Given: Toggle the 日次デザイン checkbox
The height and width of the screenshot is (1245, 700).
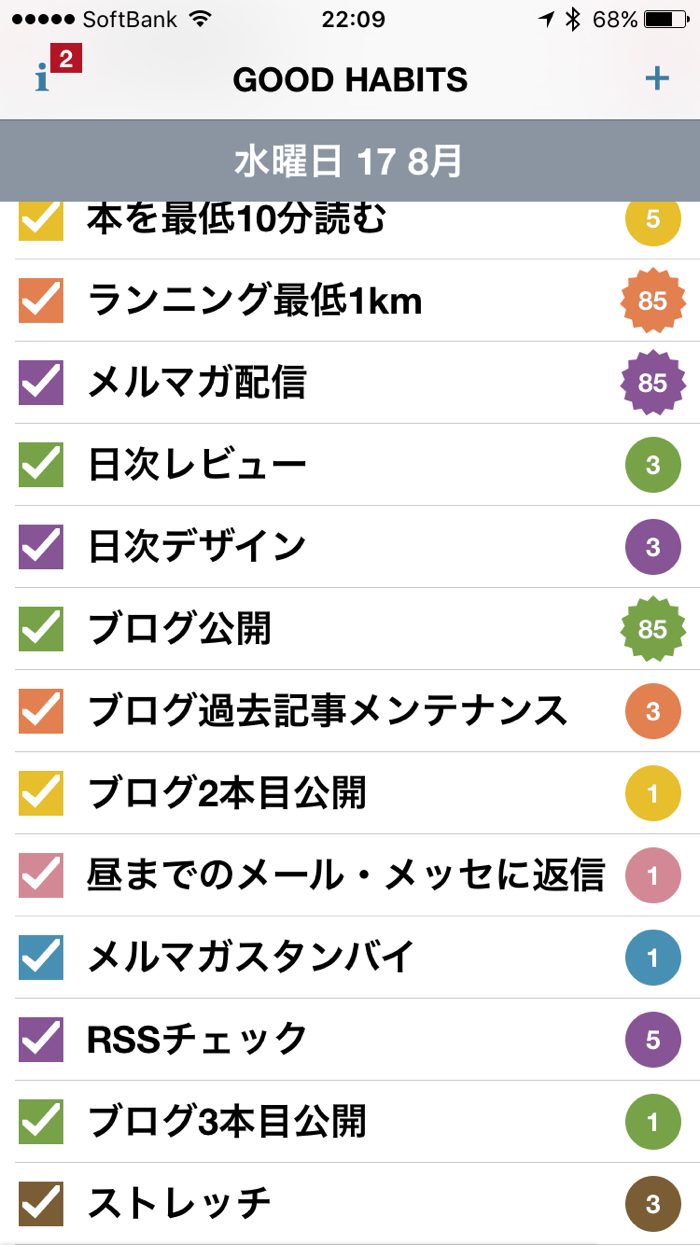Looking at the screenshot, I should click(x=41, y=546).
